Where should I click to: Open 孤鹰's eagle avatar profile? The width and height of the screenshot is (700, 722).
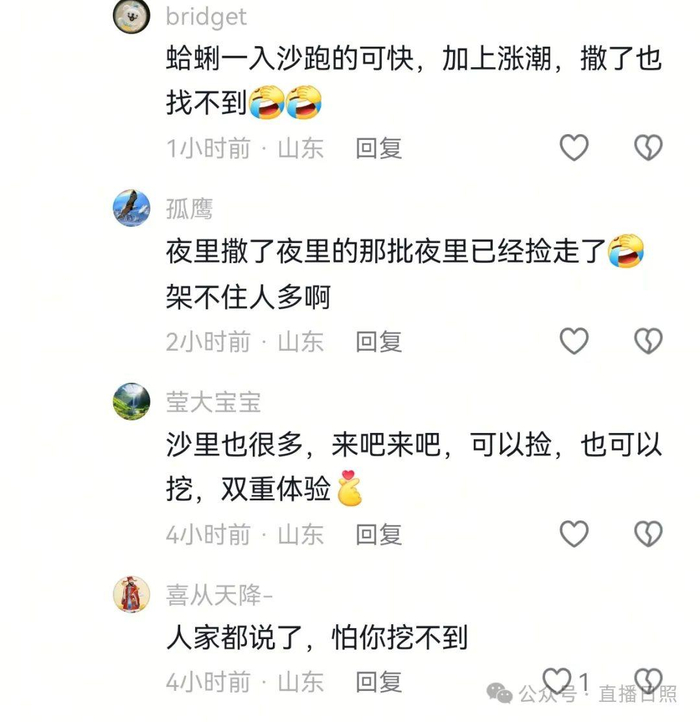(x=132, y=208)
